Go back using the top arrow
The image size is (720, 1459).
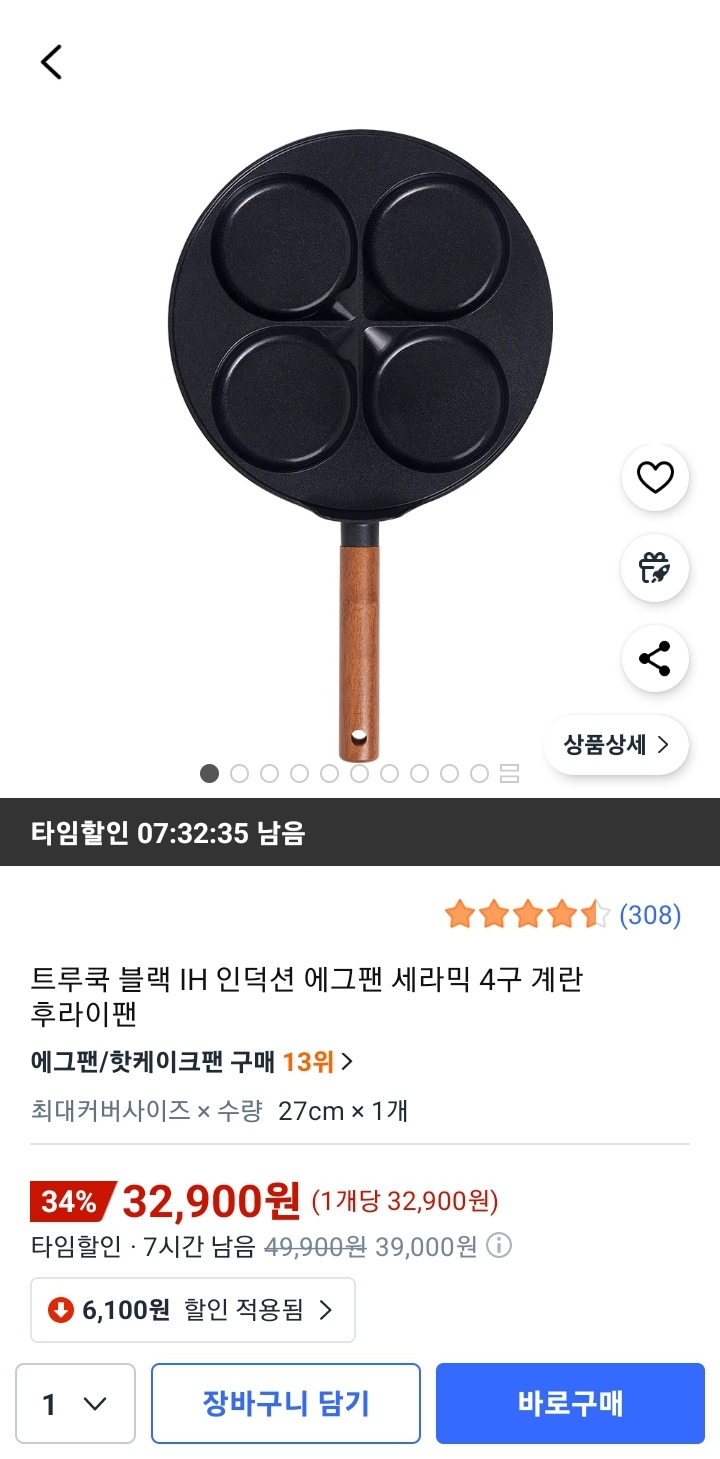coord(51,62)
